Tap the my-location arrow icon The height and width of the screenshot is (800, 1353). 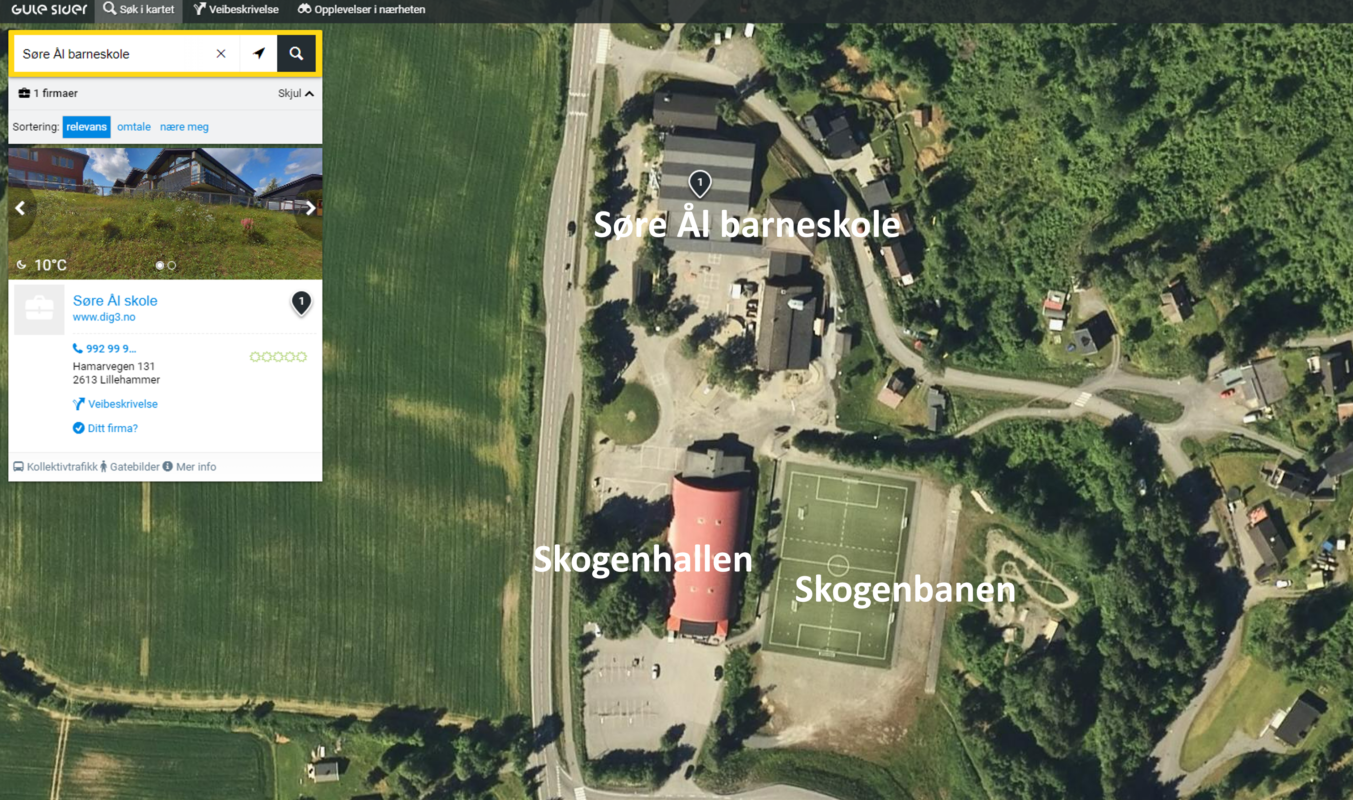[259, 54]
